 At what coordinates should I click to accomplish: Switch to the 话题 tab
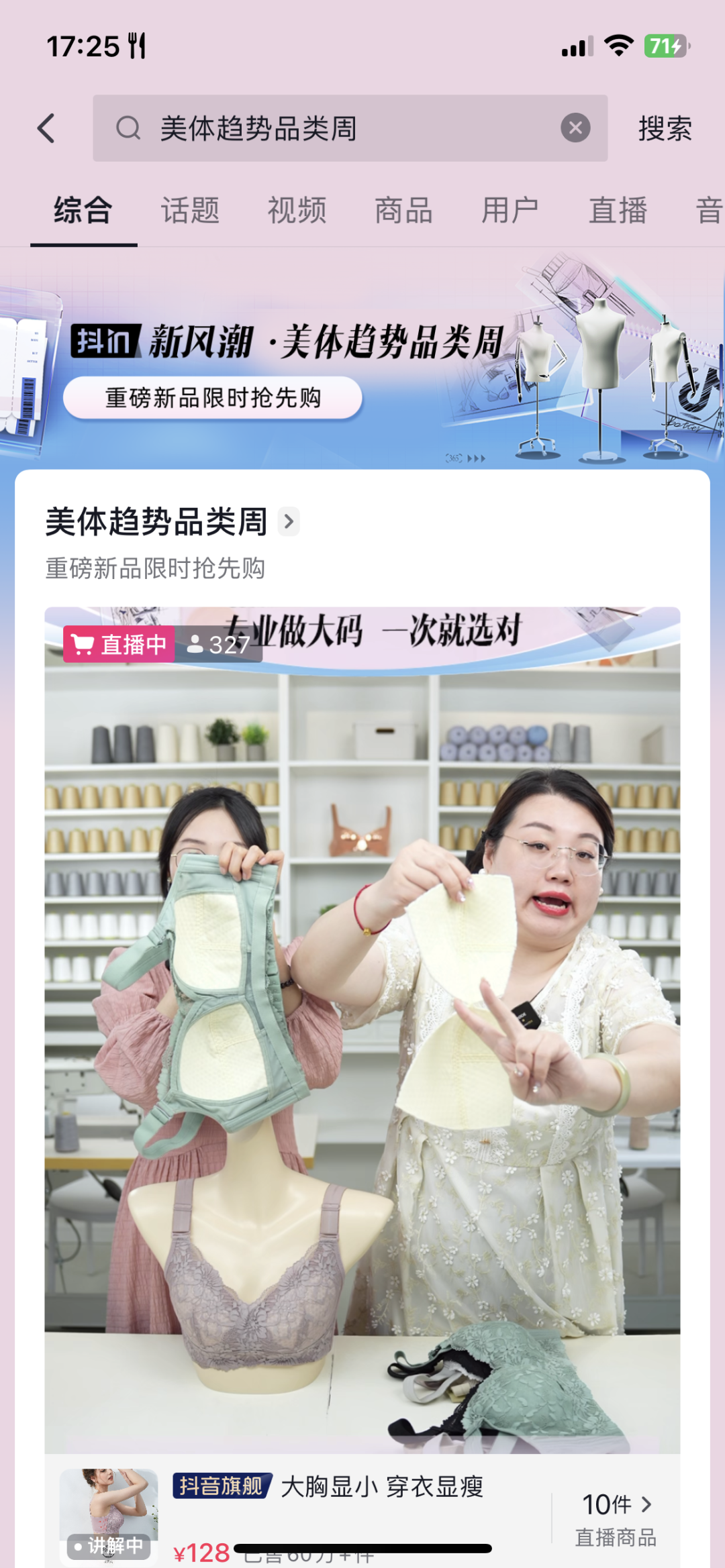190,211
